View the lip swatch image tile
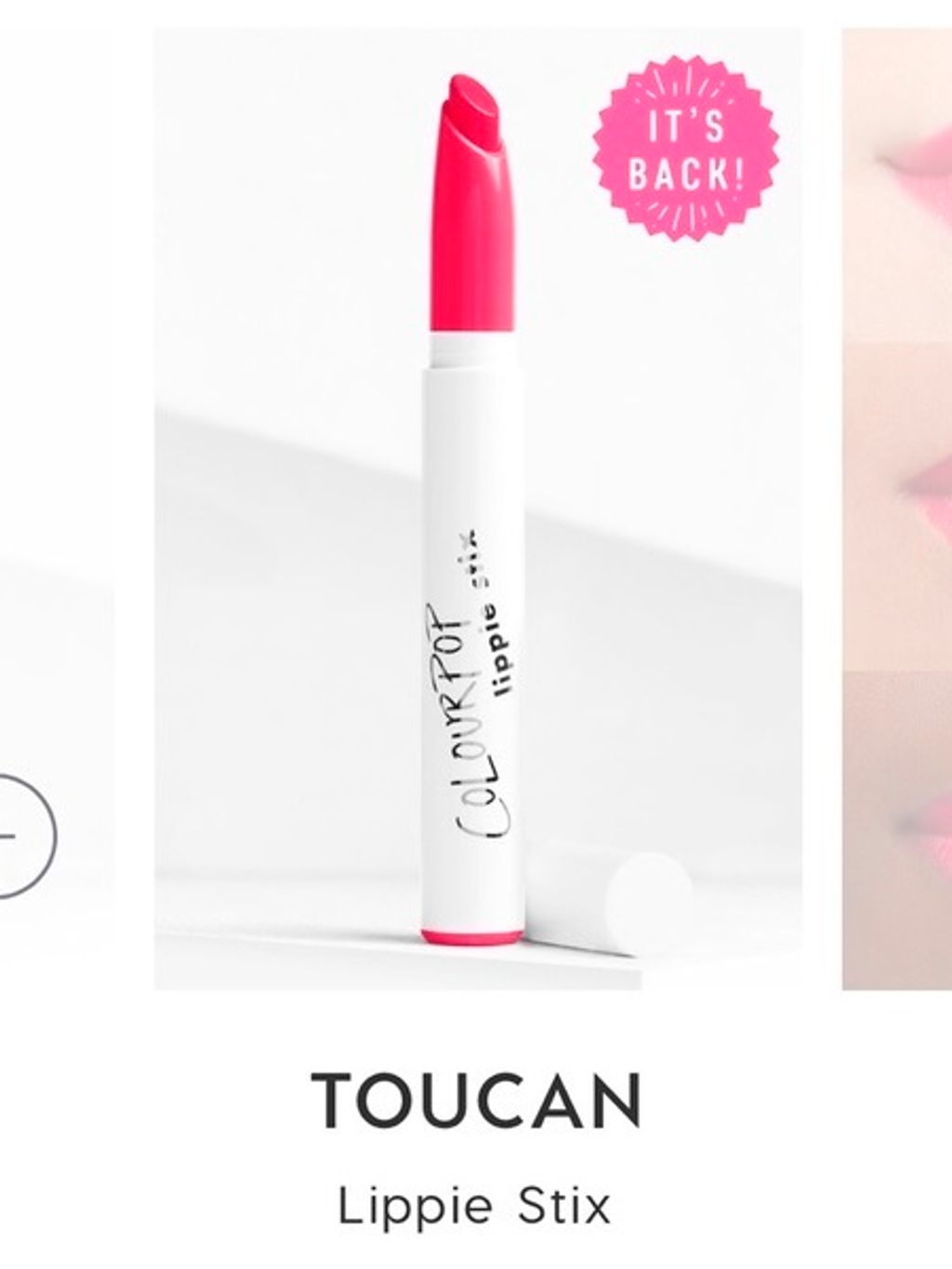This screenshot has width=952, height=1269. 897,509
